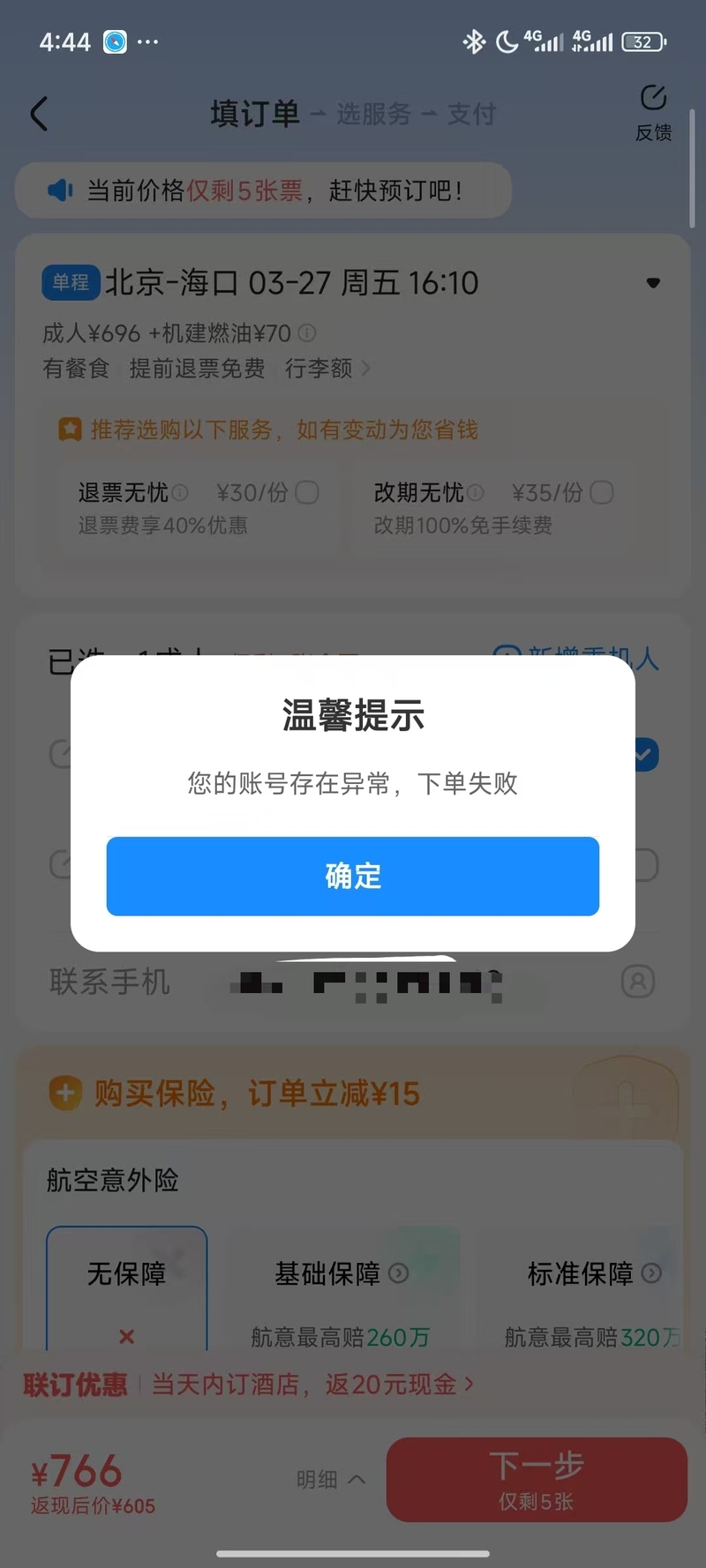Open the 联订优惠 hotel cashback offer
Image resolution: width=706 pixels, height=1568 pixels.
coord(249,1385)
